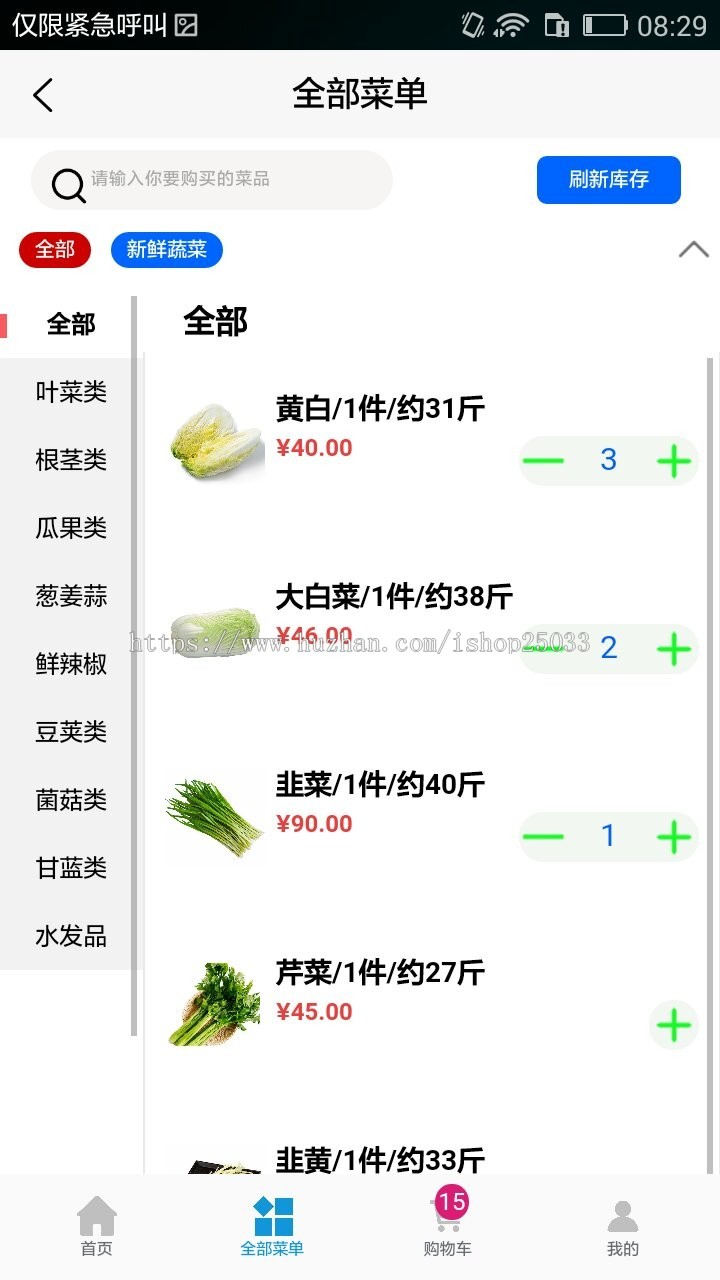
Task: Switch to the 根茎类 category
Action: point(71,460)
